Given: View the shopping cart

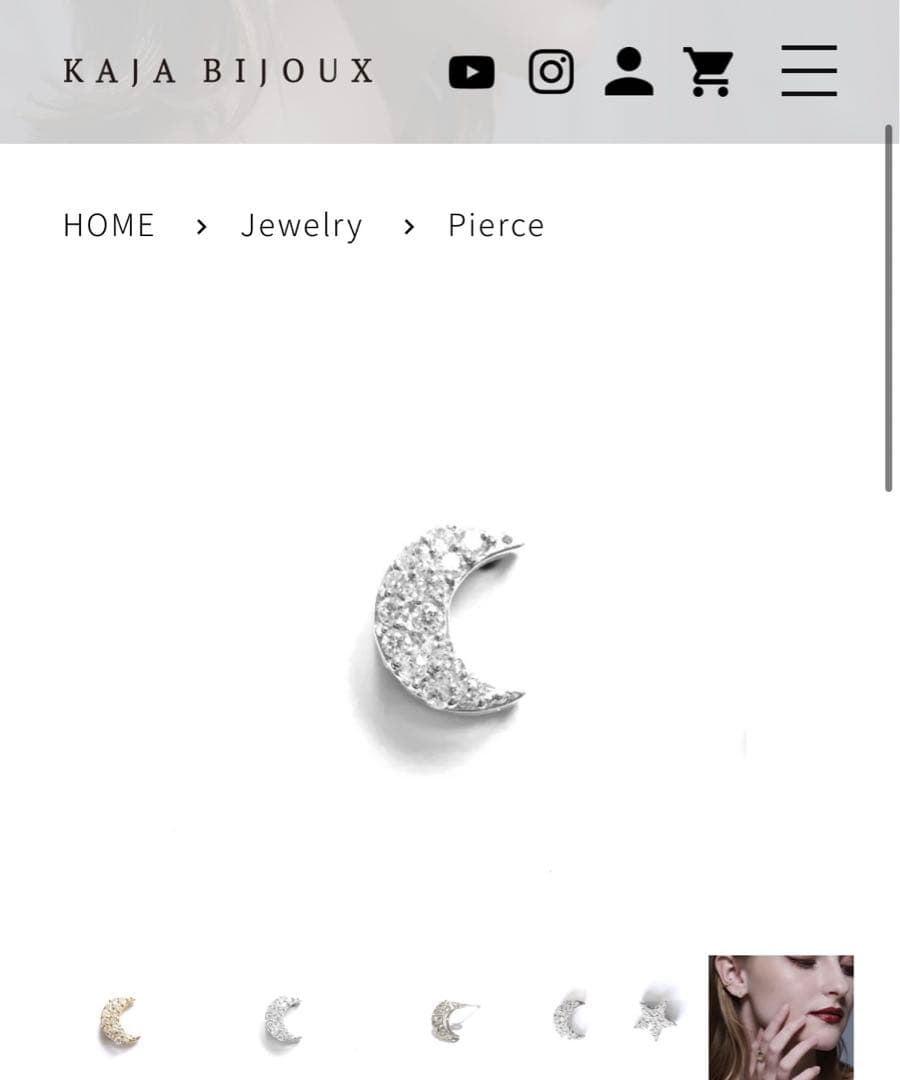Looking at the screenshot, I should pos(708,72).
